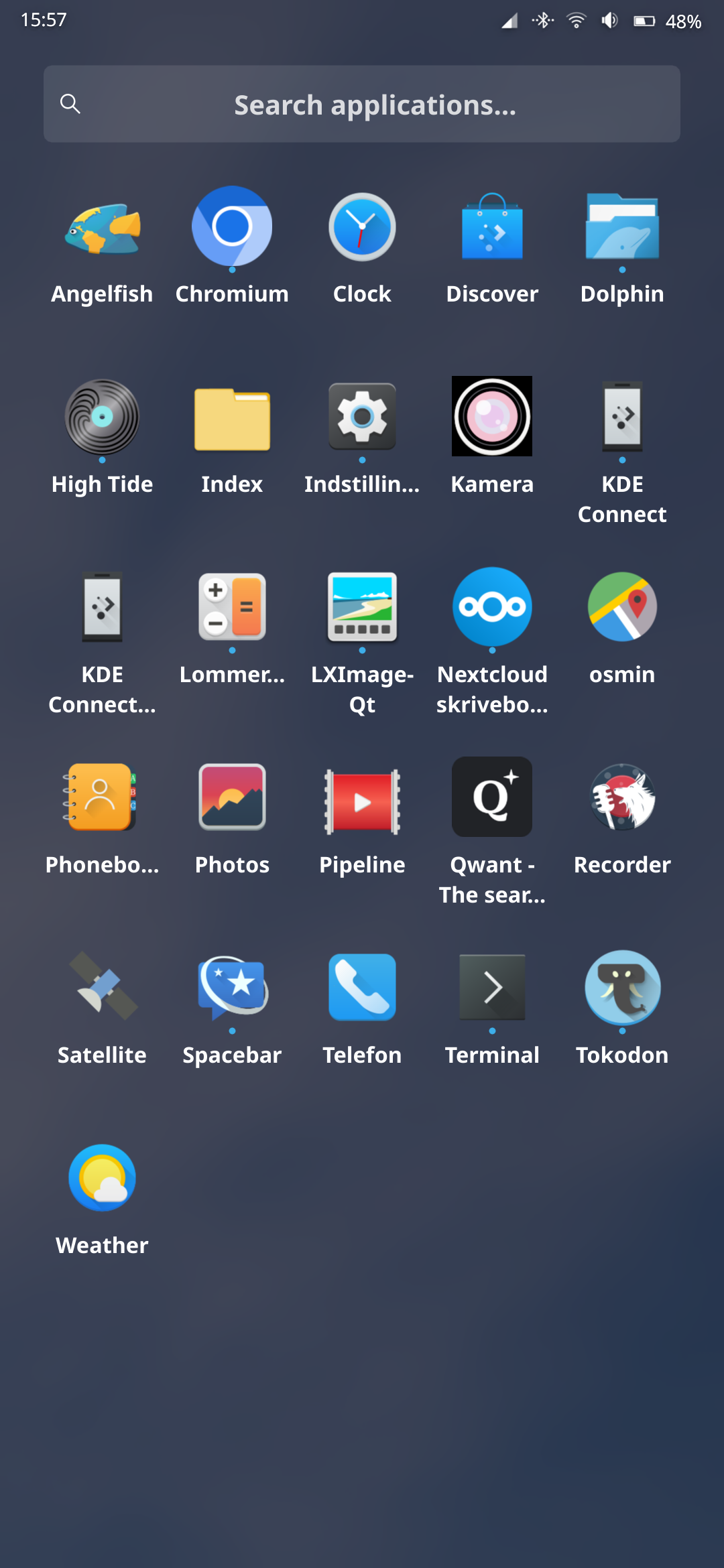
Task: Tap the Search applications field
Action: pos(362,105)
